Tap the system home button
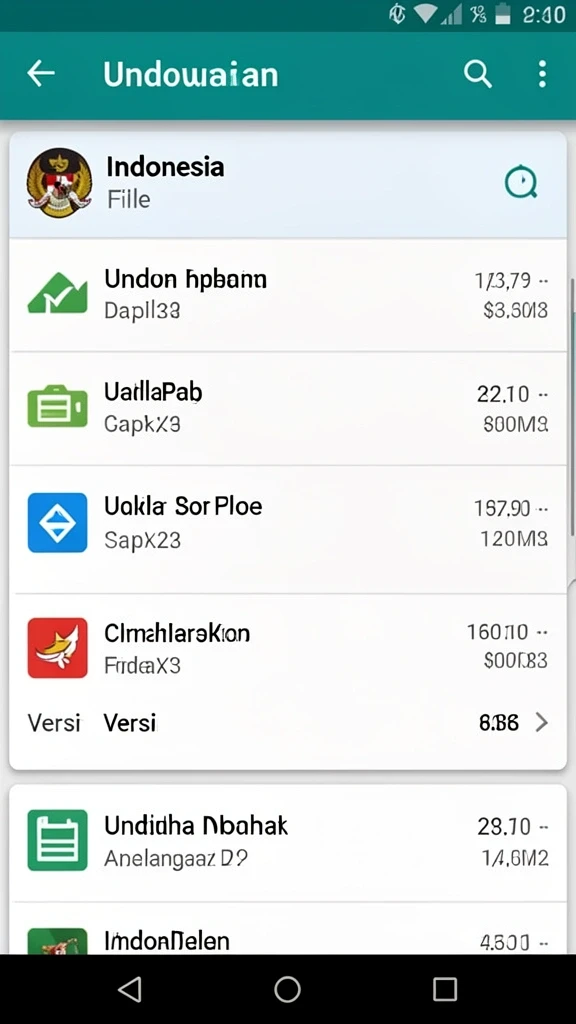Viewport: 576px width, 1024px height. (x=287, y=989)
